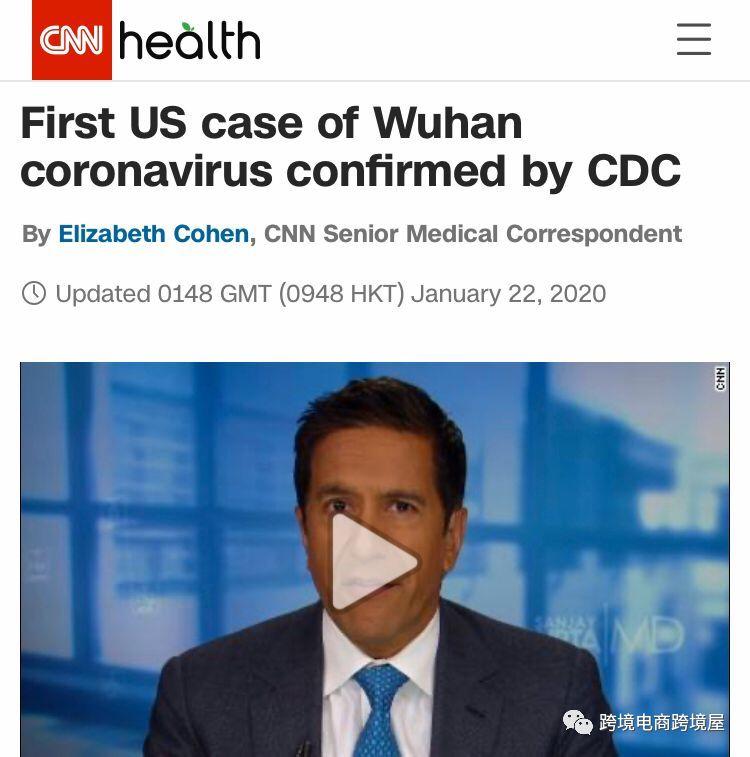
Task: Open Elizabeth Cohen's author page
Action: (x=153, y=234)
